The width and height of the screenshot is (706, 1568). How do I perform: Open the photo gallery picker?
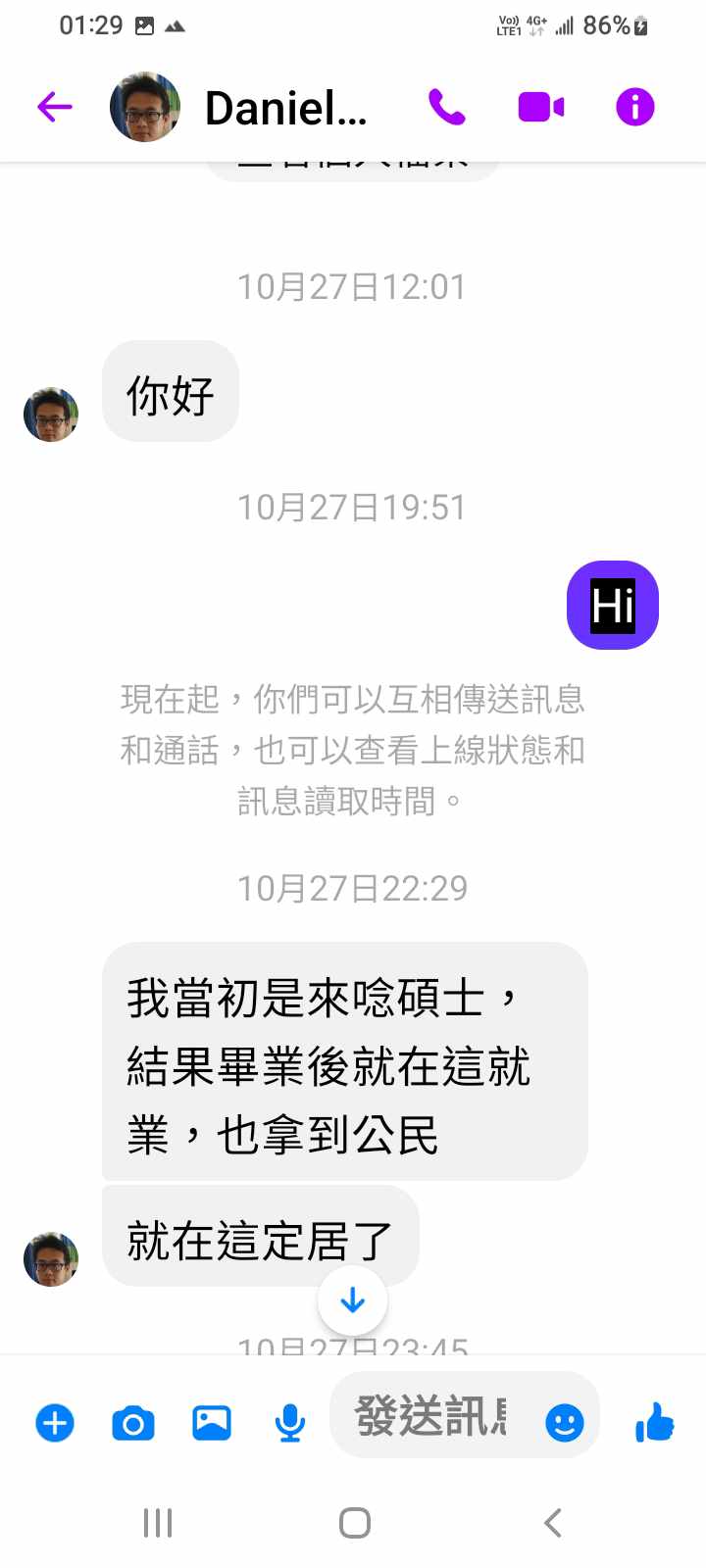click(212, 1422)
